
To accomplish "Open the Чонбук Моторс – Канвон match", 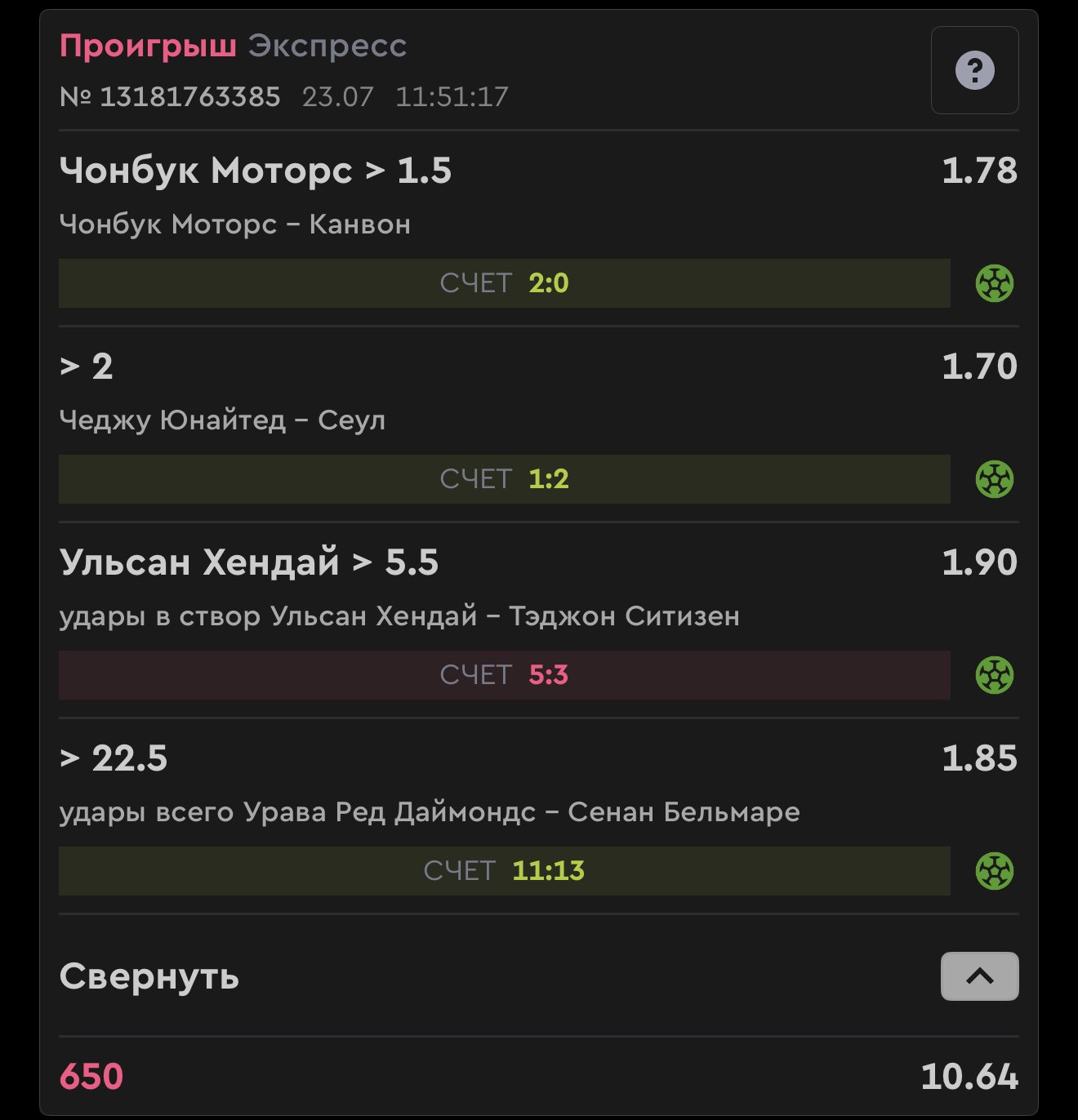I will click(234, 224).
